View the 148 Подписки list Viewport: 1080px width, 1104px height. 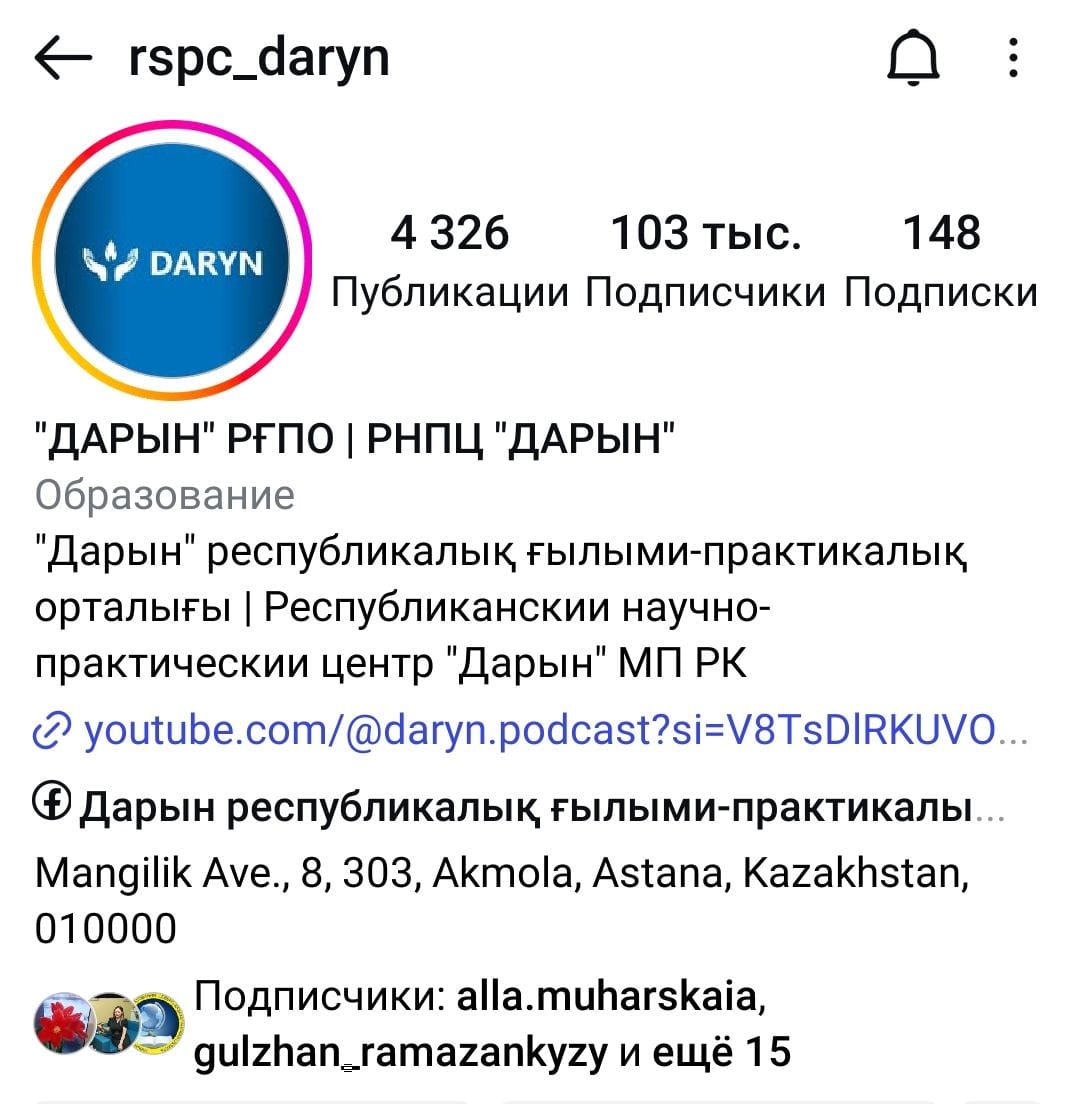coord(941,260)
